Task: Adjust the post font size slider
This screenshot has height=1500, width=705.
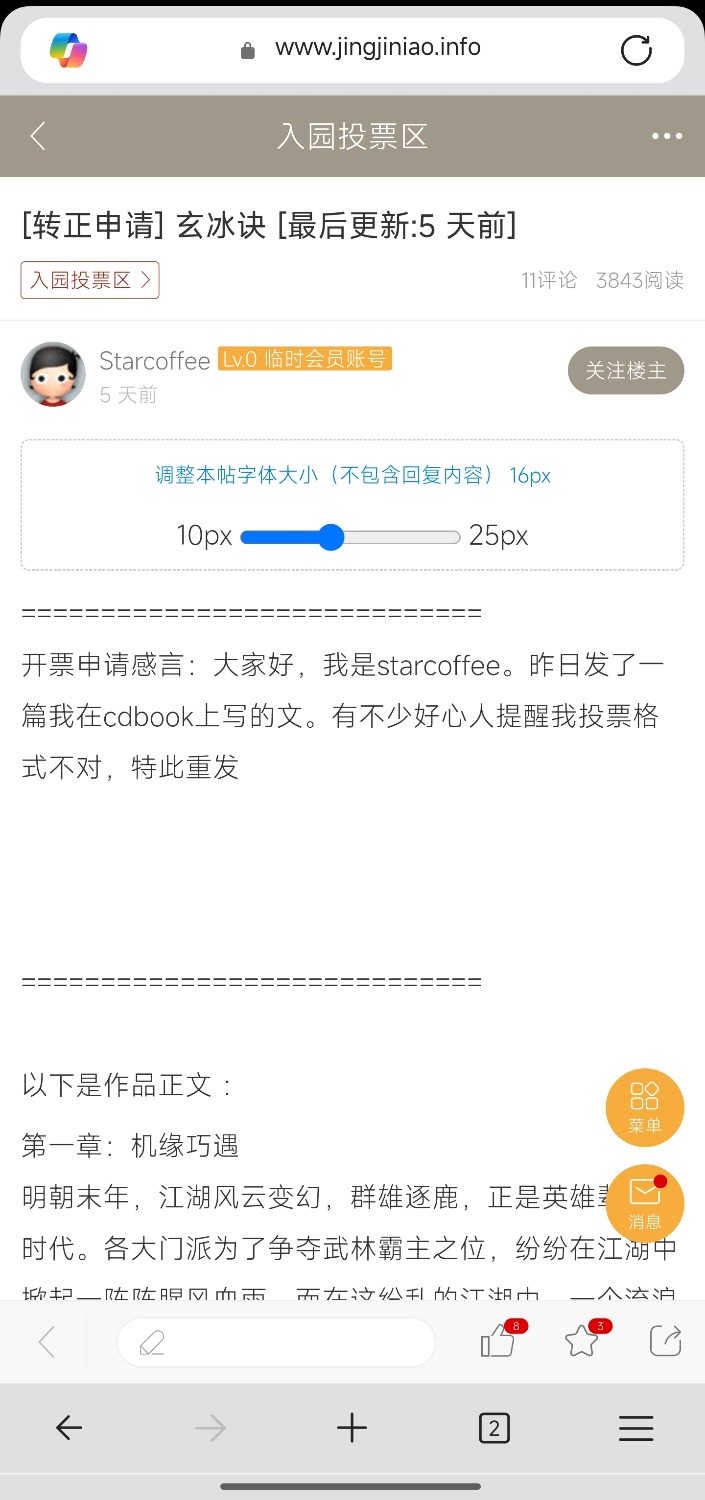Action: pyautogui.click(x=350, y=537)
